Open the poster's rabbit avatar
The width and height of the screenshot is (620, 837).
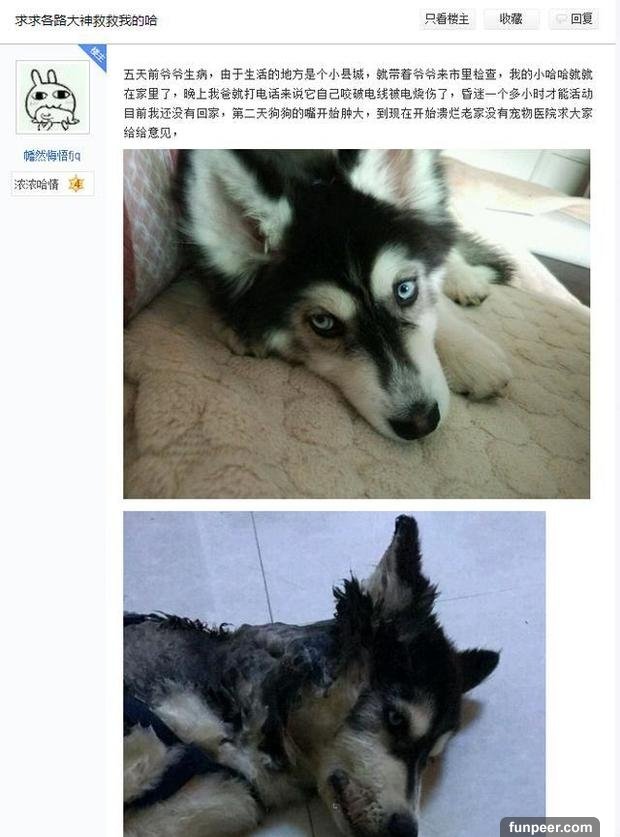coord(52,97)
